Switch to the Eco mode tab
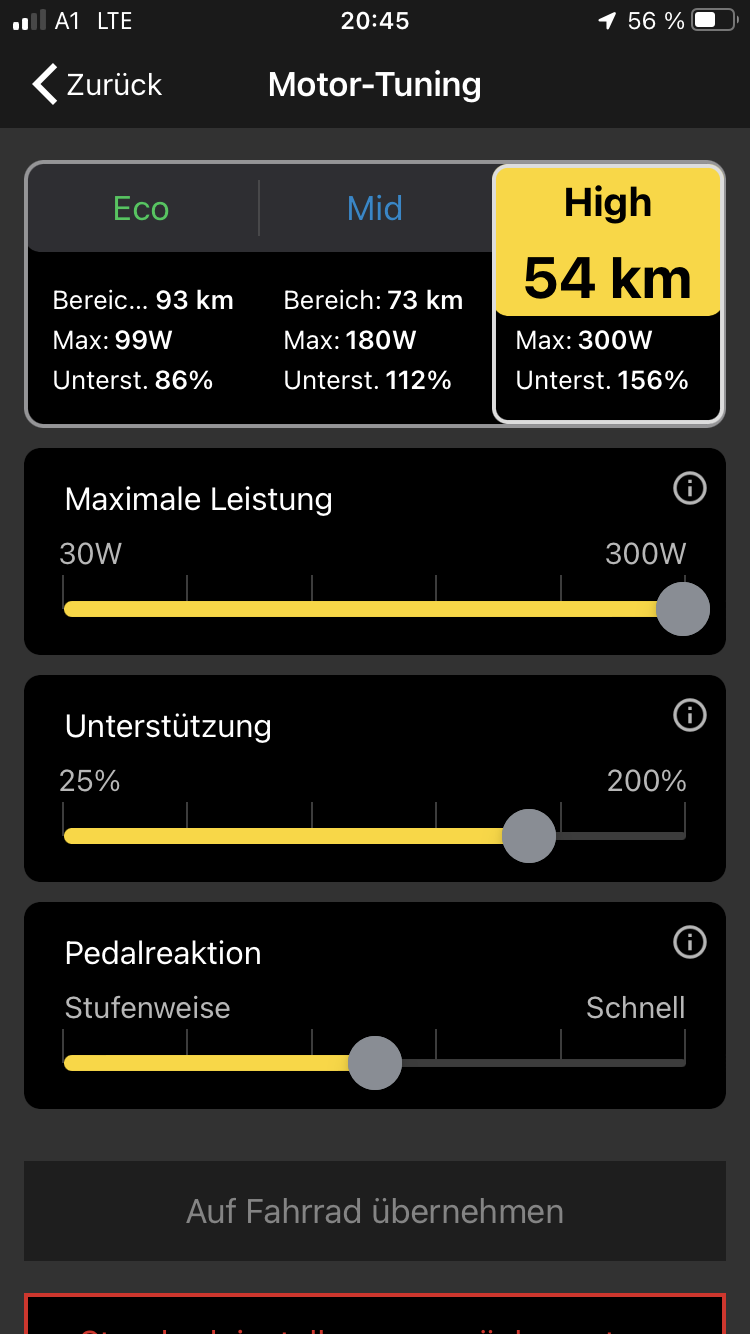Screen dimensions: 750x1334 point(141,208)
